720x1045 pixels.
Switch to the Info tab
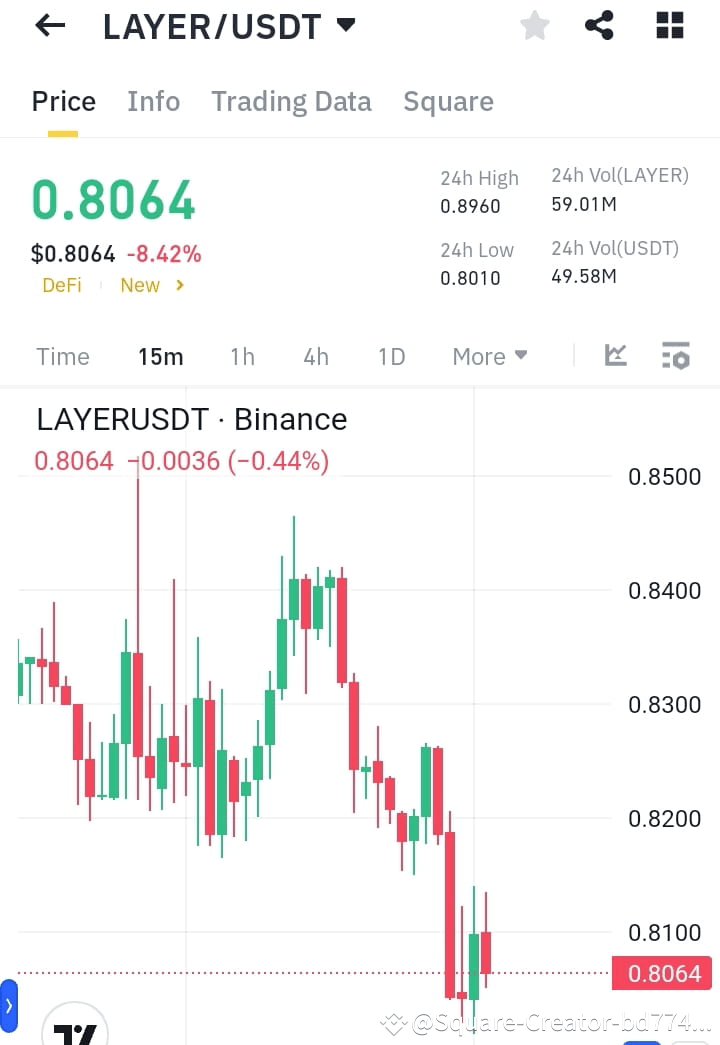(153, 101)
